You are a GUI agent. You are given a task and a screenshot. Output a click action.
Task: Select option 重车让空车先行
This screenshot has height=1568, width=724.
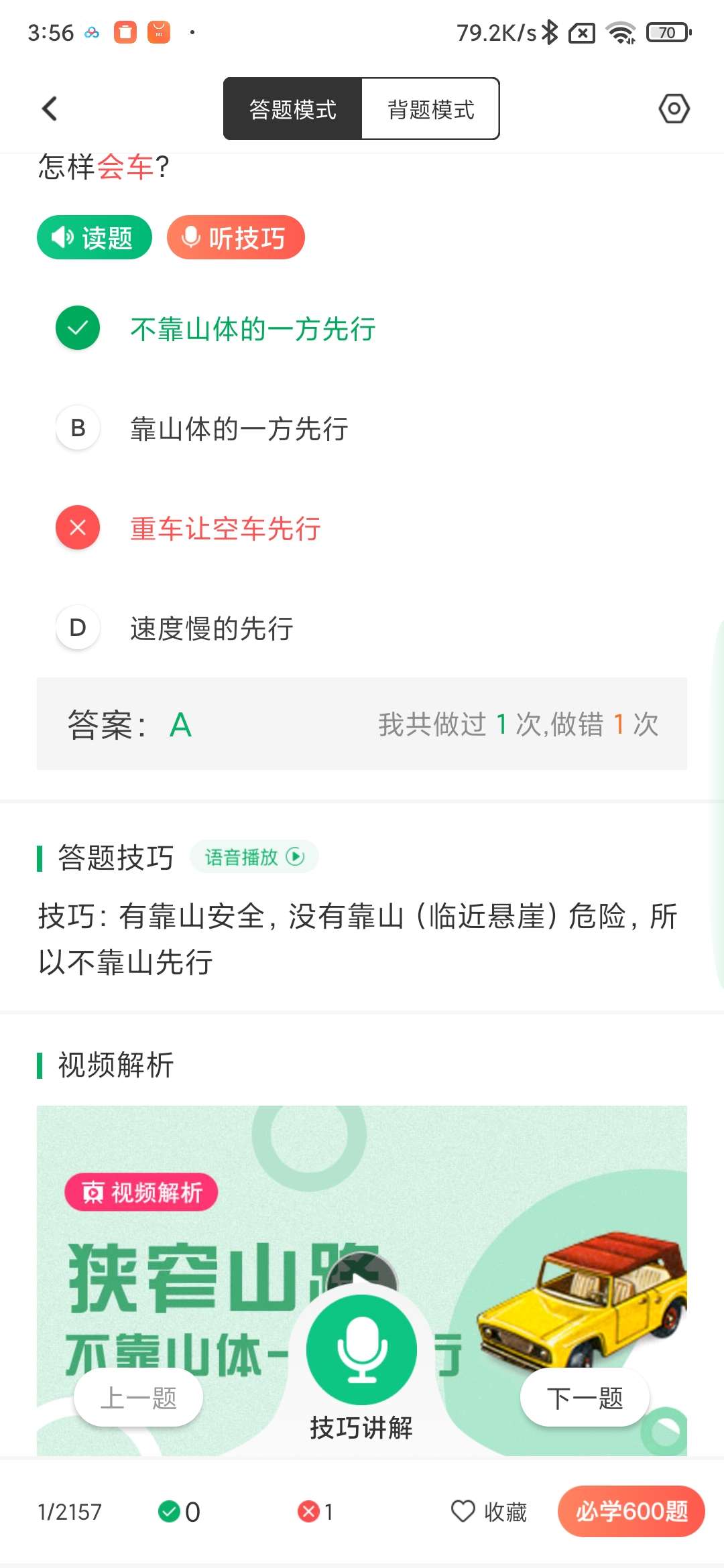click(x=225, y=529)
